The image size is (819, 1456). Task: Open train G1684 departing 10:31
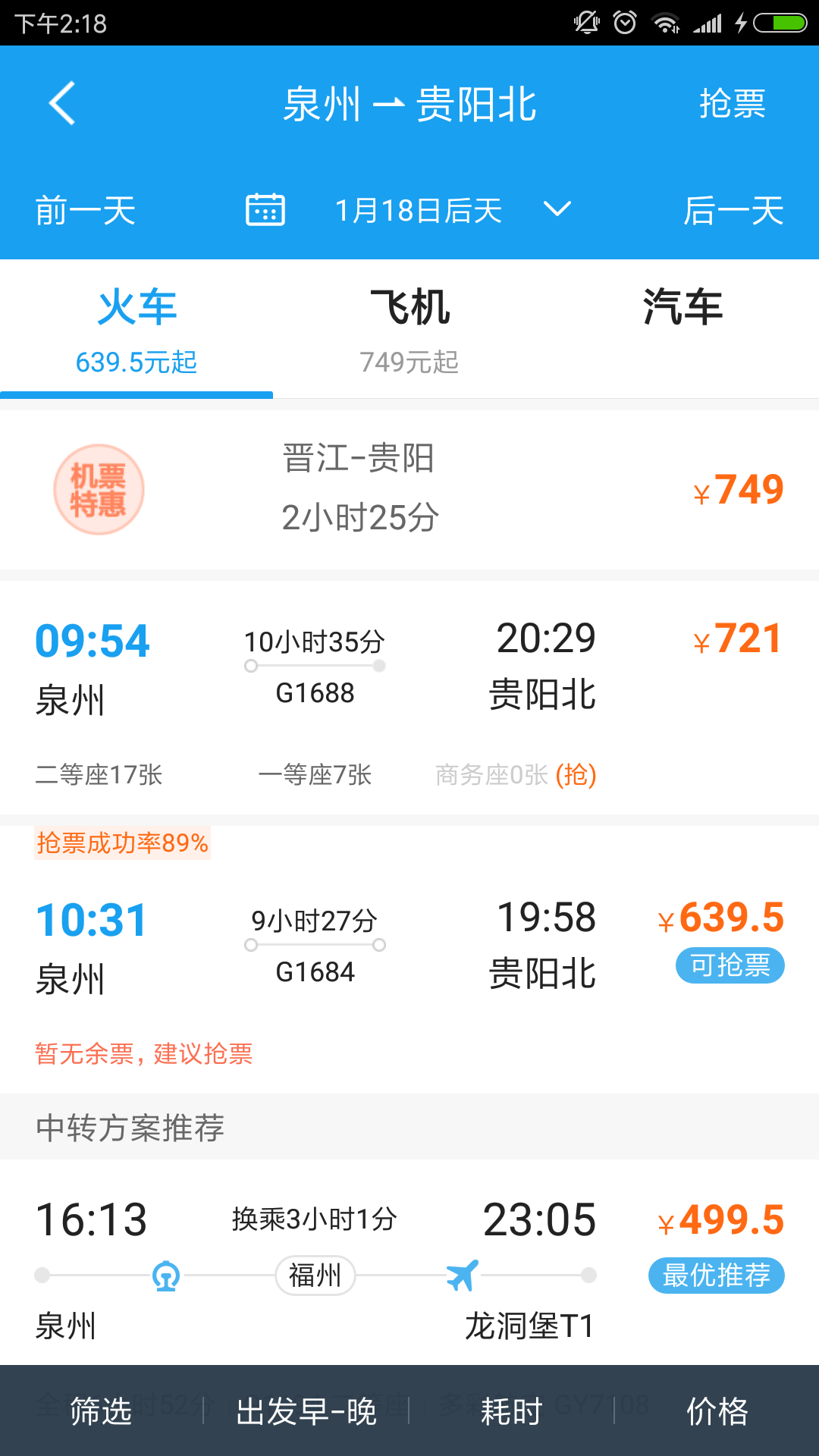click(409, 959)
